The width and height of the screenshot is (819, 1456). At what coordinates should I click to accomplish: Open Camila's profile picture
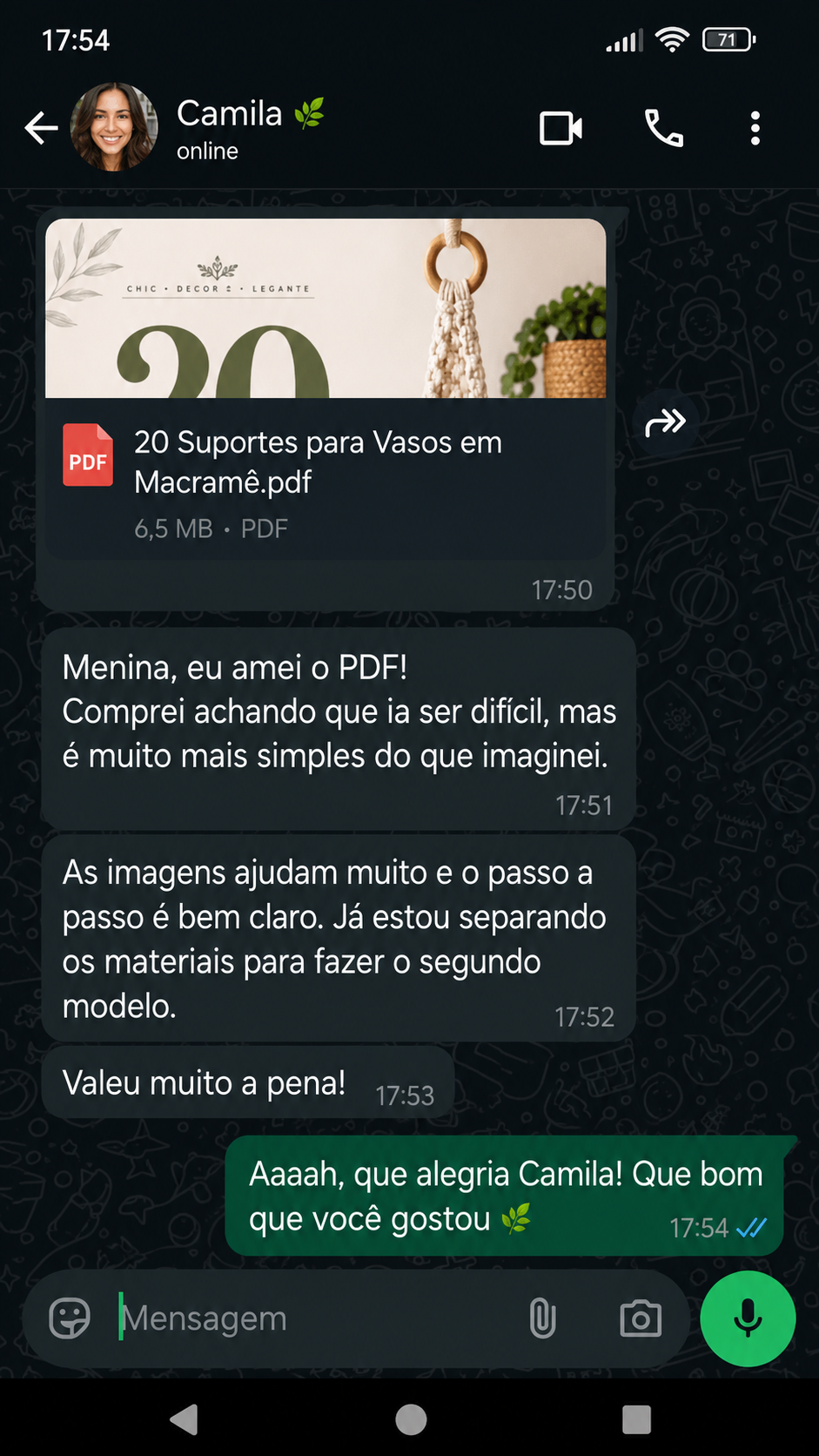(x=114, y=127)
